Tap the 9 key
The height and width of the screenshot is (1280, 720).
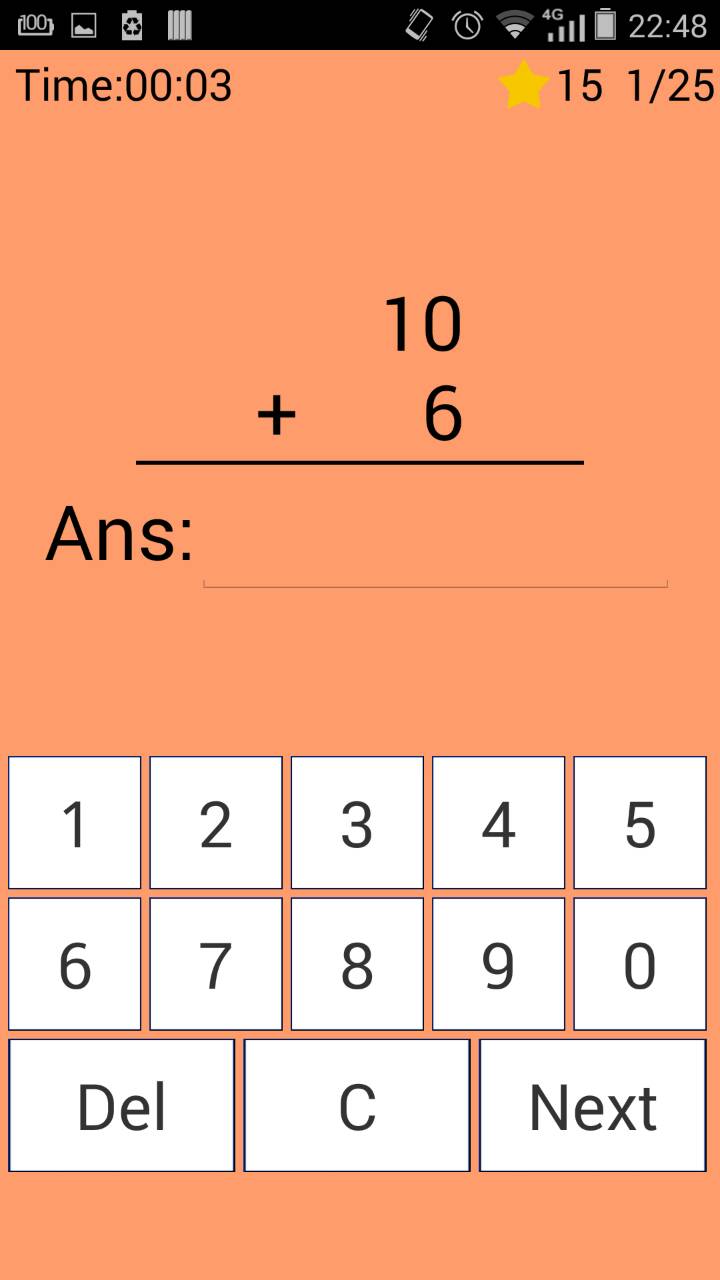coord(498,964)
